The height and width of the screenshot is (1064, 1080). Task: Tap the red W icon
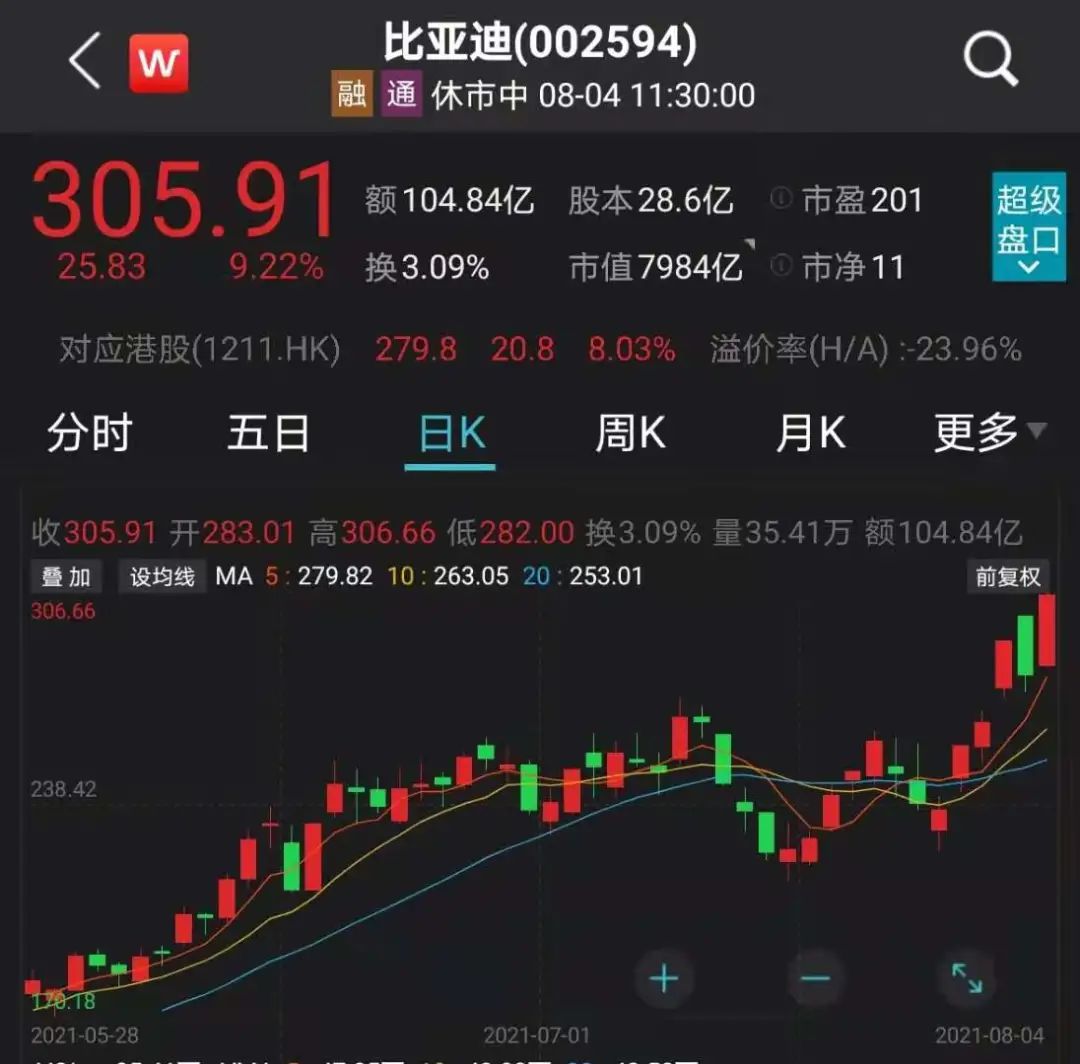[x=158, y=63]
